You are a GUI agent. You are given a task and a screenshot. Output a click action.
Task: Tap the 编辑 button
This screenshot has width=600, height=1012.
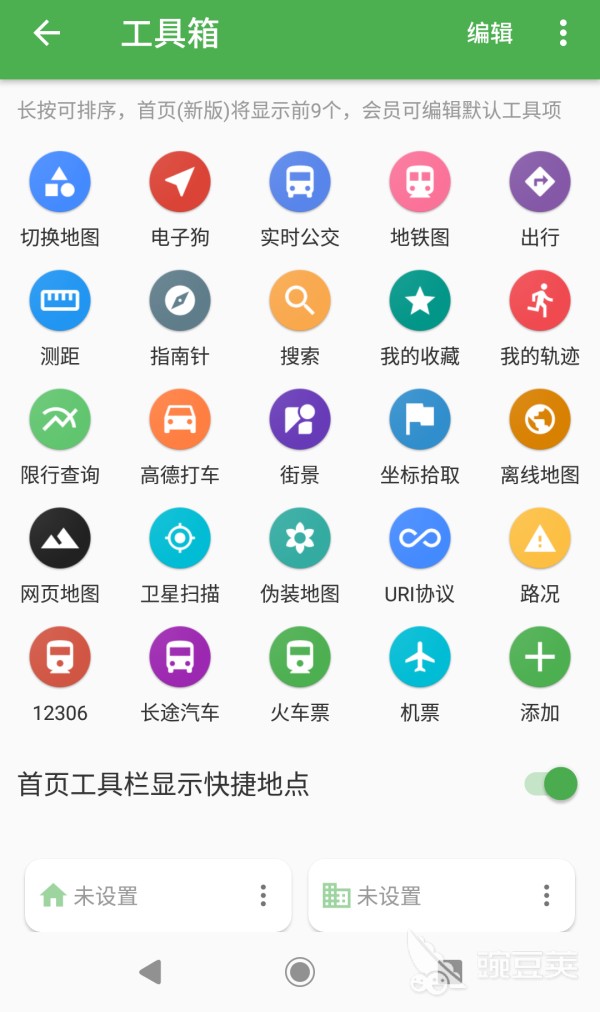coord(490,32)
